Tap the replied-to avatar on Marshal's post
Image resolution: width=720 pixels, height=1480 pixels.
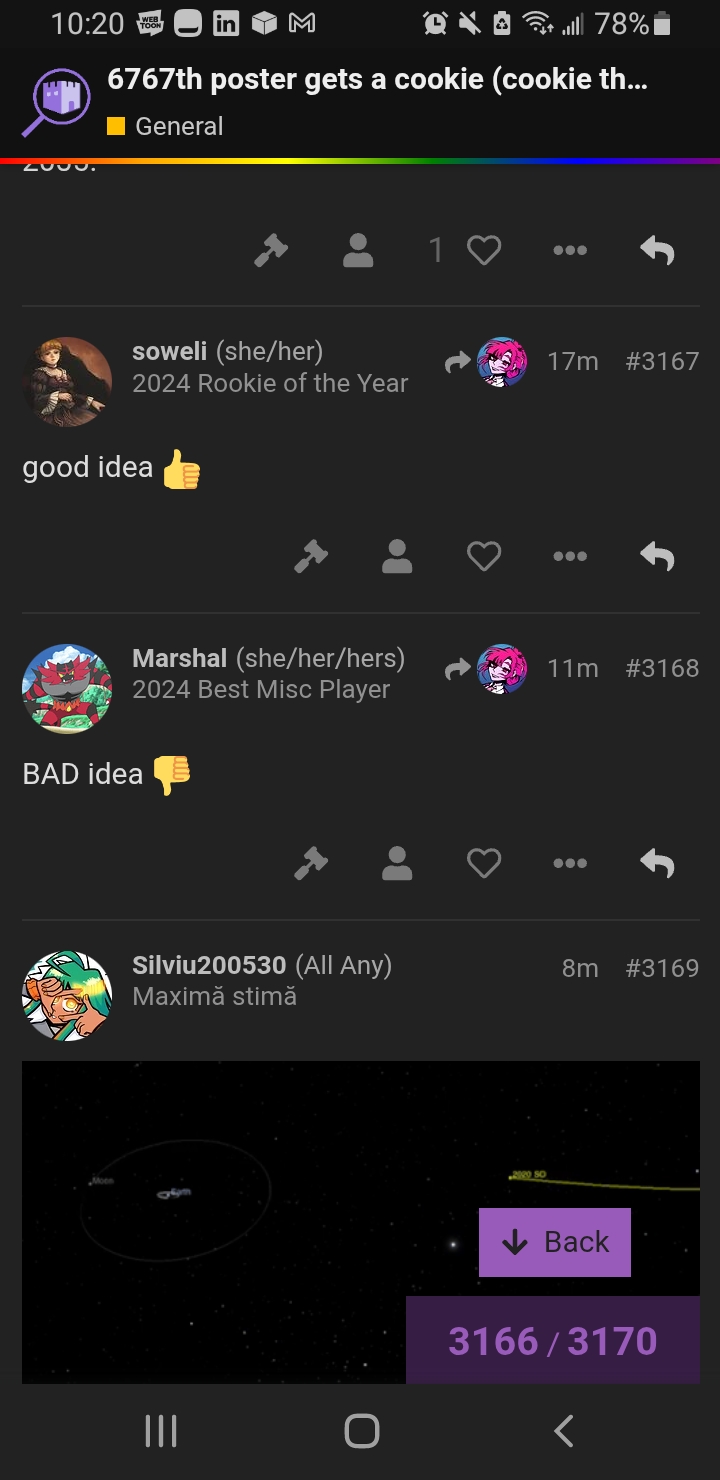point(502,668)
